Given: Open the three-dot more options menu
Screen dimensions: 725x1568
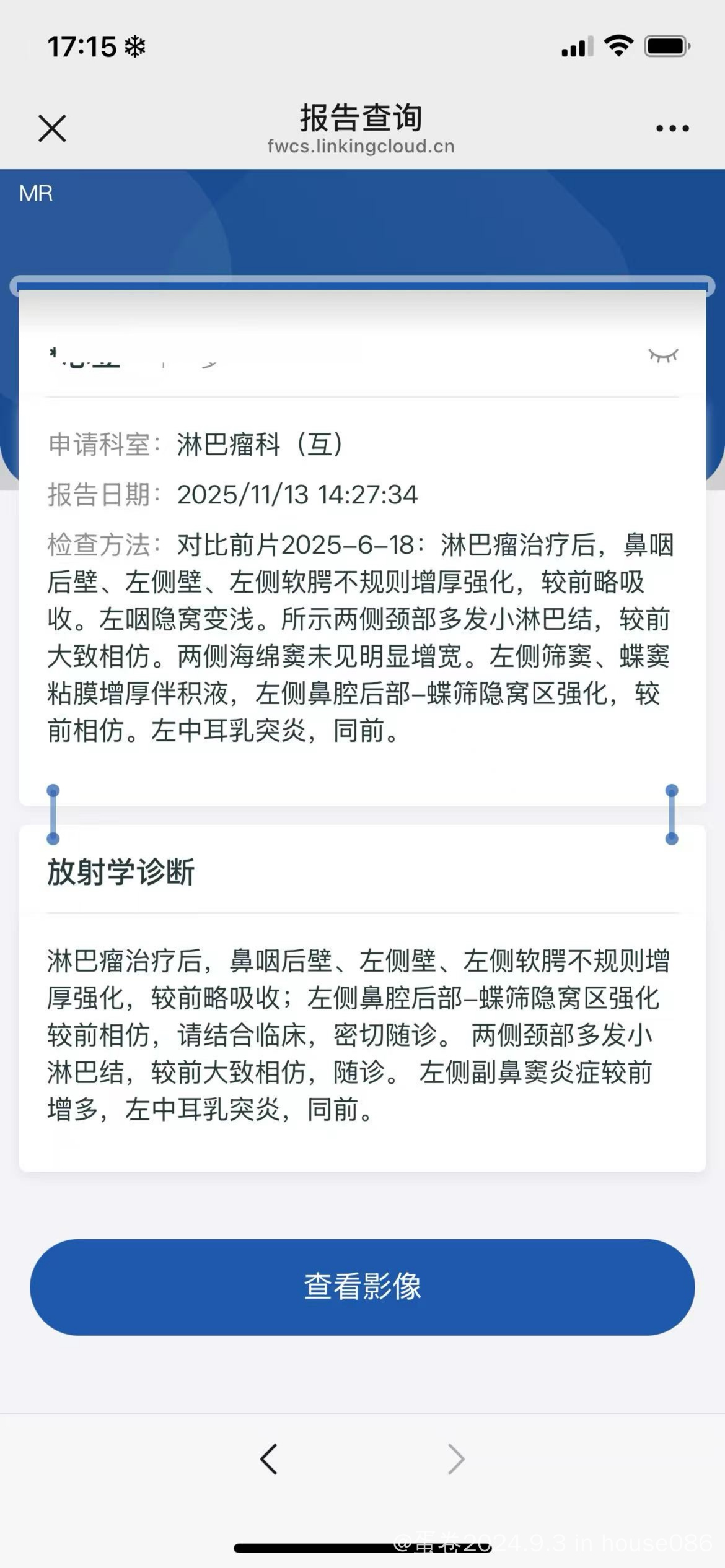Looking at the screenshot, I should point(672,128).
